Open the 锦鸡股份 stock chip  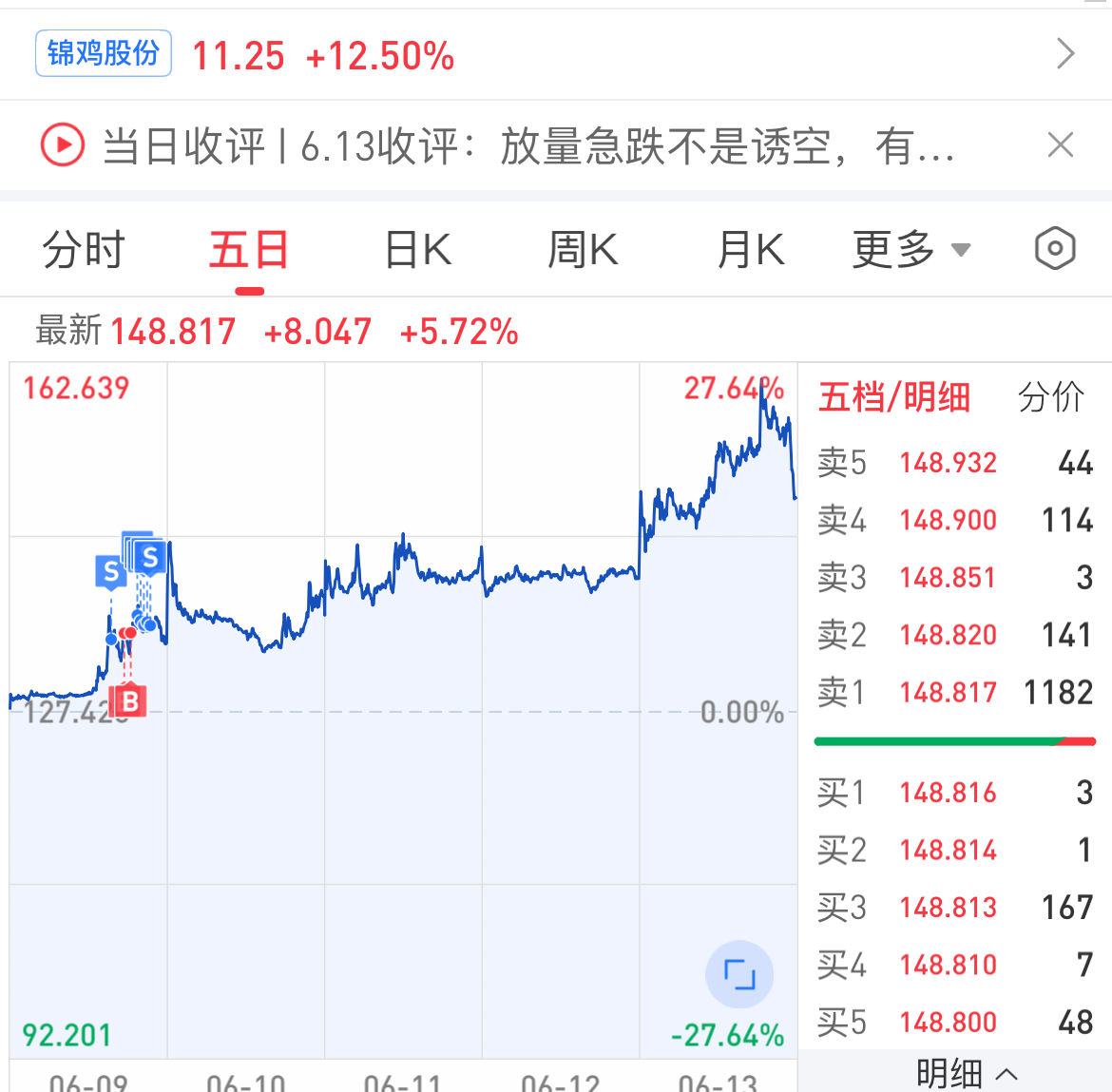(x=104, y=53)
